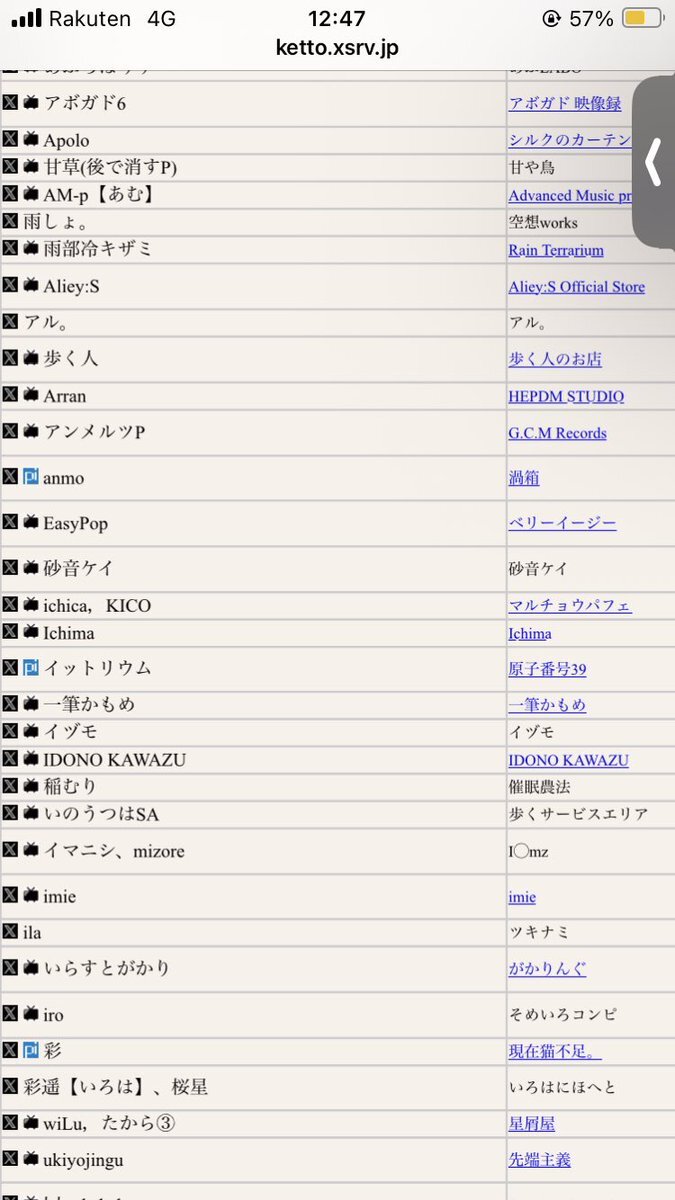Open the Rain Terrarium link
Screen dimensions: 675x1200
pos(556,250)
